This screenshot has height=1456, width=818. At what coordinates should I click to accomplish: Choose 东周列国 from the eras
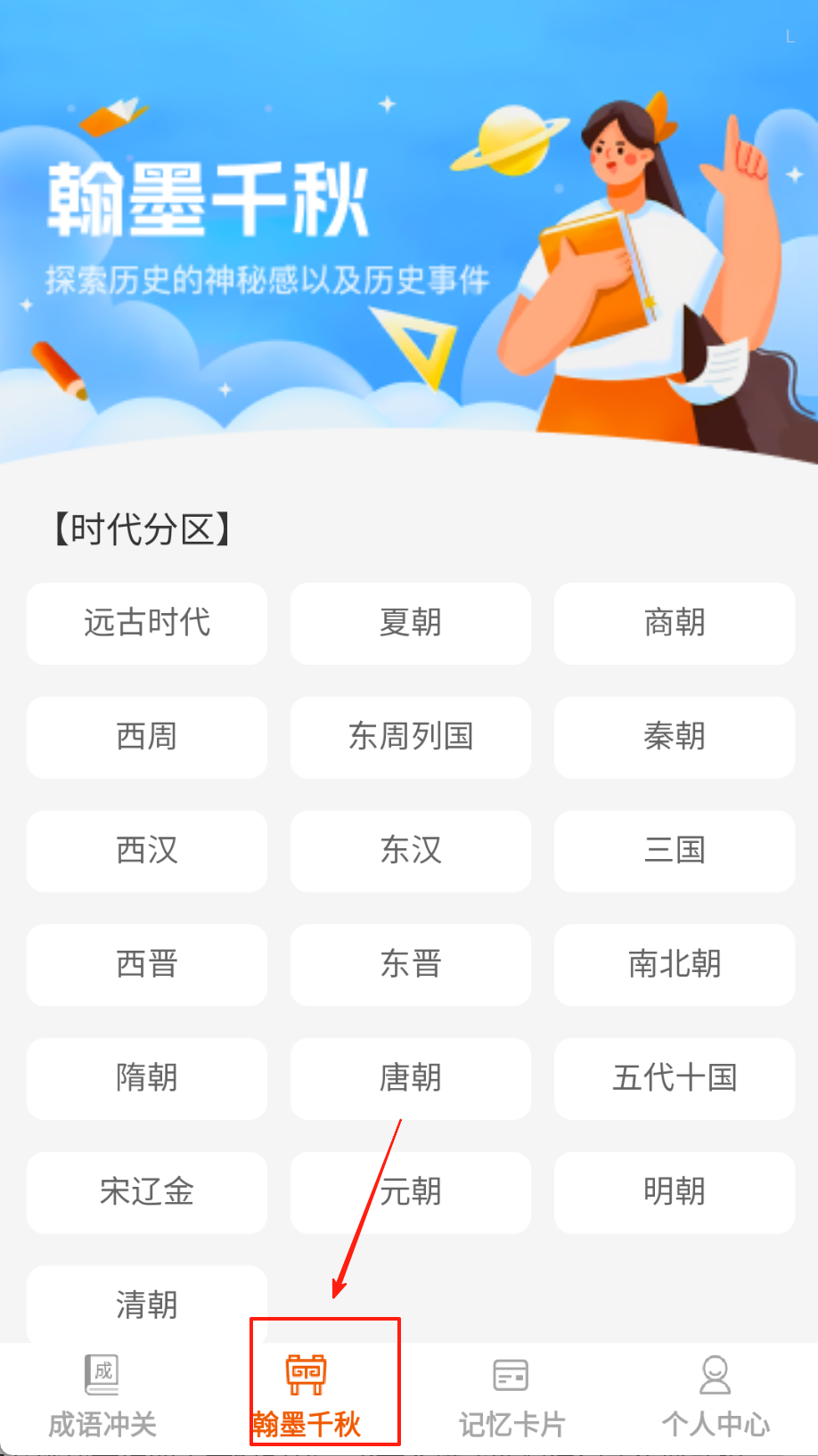[x=411, y=737]
